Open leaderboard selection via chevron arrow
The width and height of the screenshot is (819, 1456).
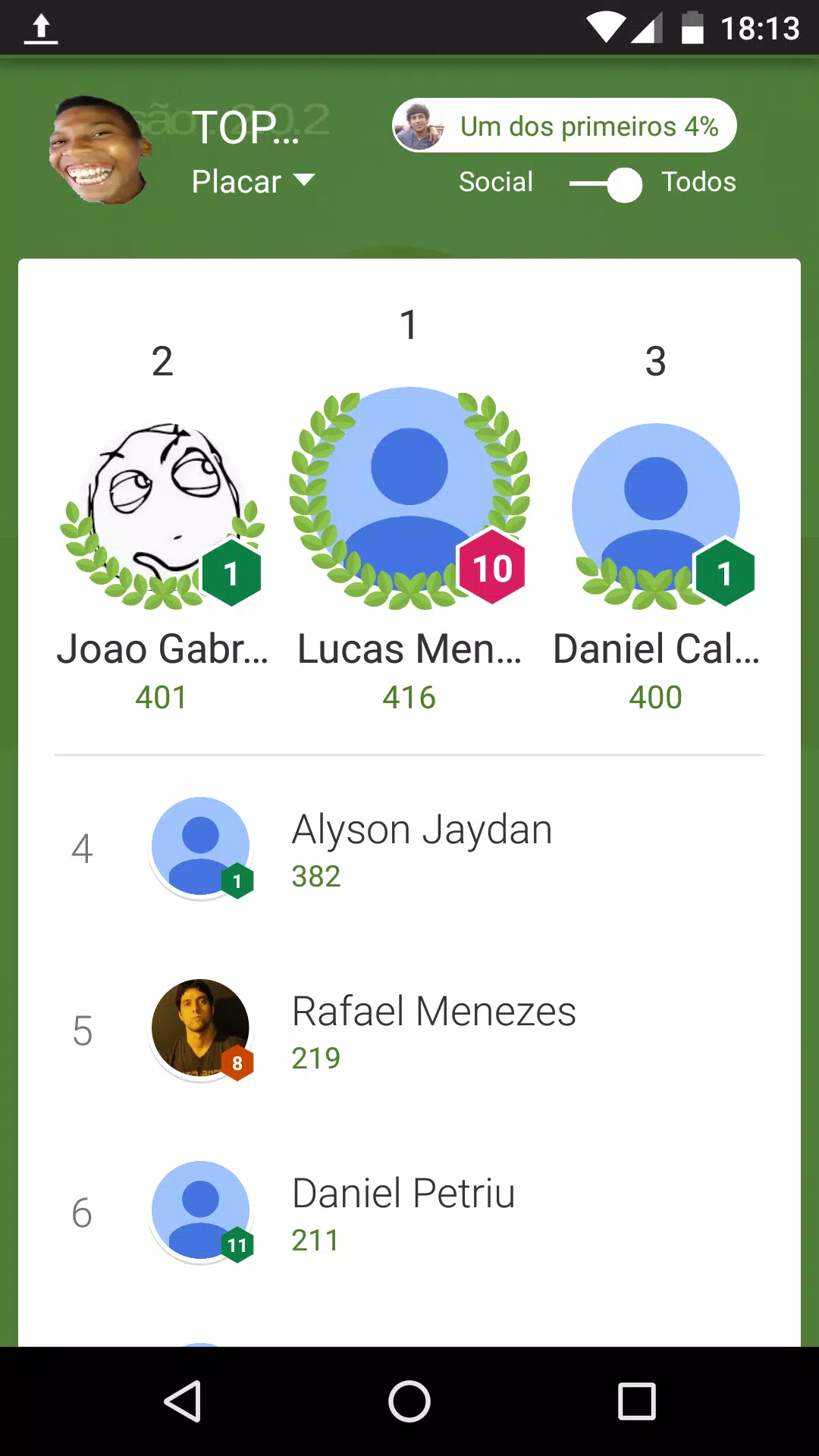[x=306, y=181]
